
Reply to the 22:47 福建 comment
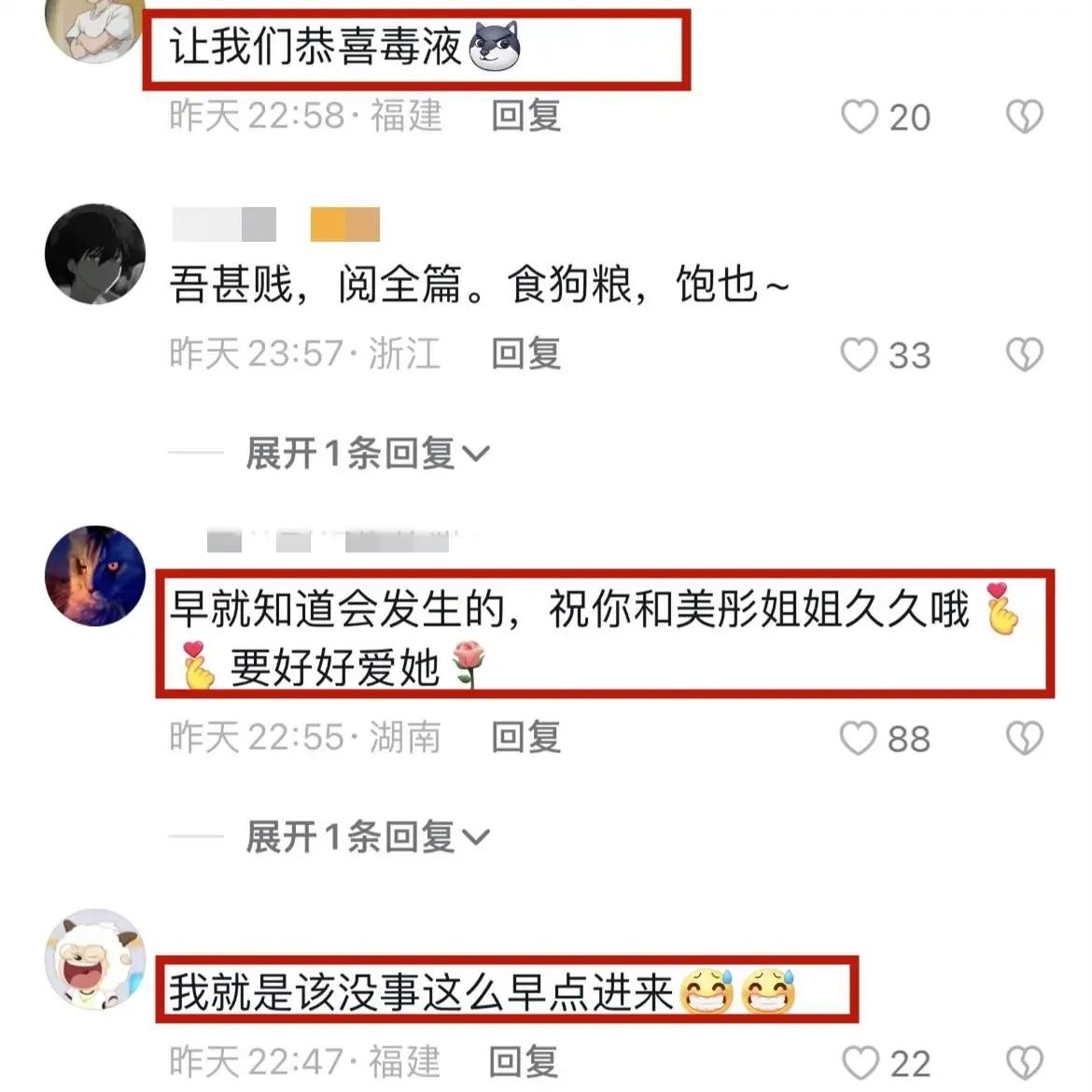click(524, 1062)
